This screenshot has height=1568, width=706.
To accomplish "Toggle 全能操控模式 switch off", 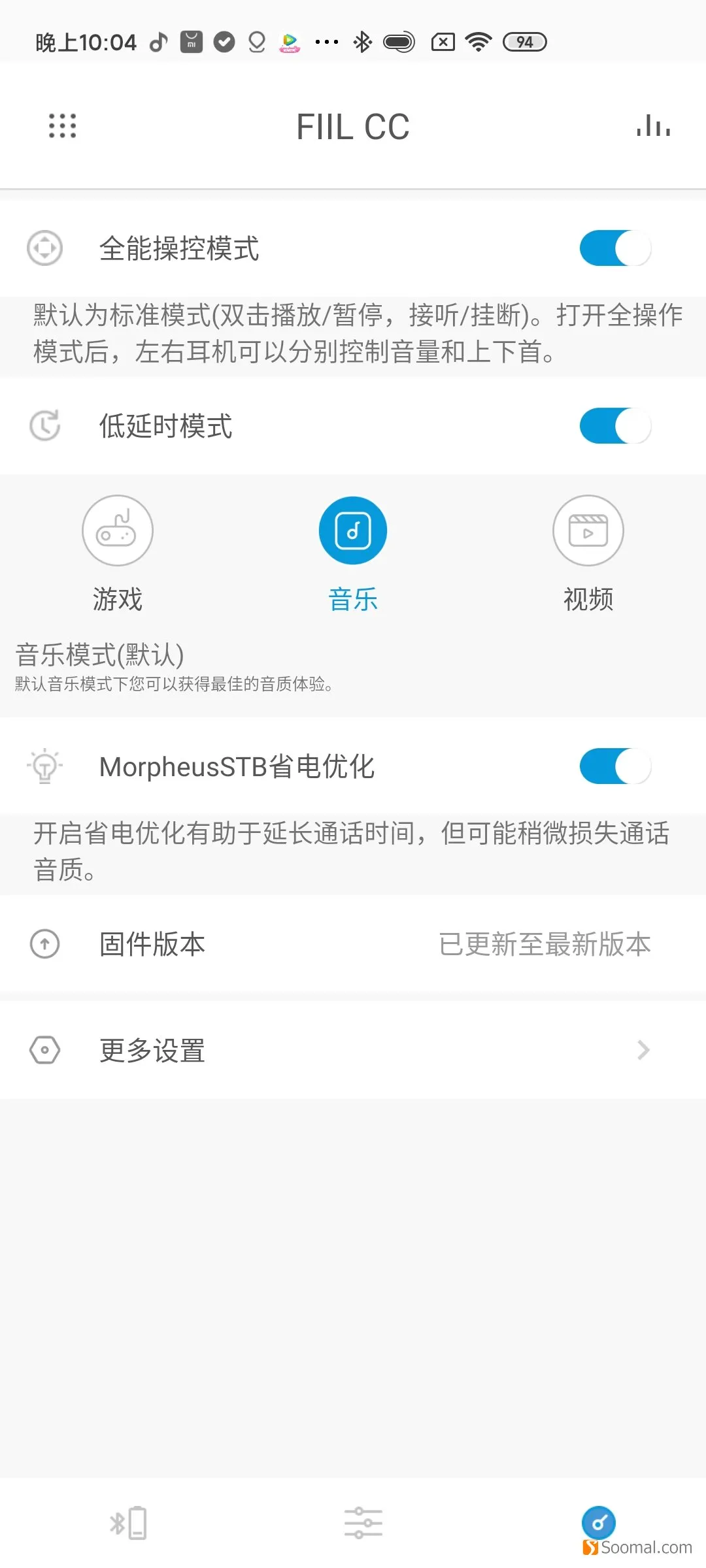I will [x=615, y=248].
